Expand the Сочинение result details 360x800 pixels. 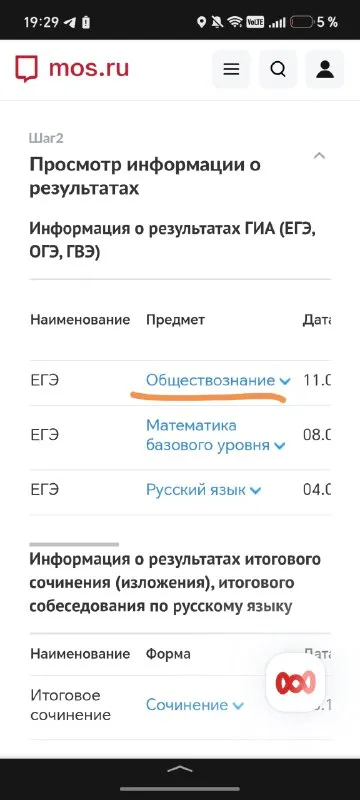195,705
